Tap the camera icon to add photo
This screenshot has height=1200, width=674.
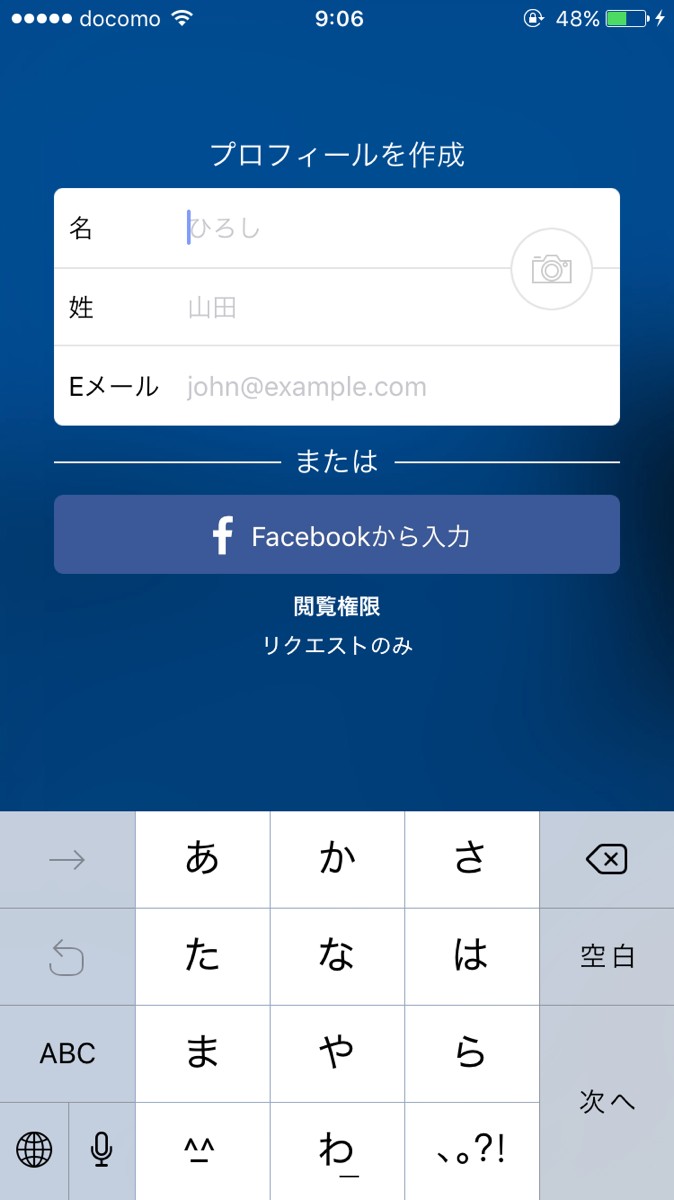point(551,269)
